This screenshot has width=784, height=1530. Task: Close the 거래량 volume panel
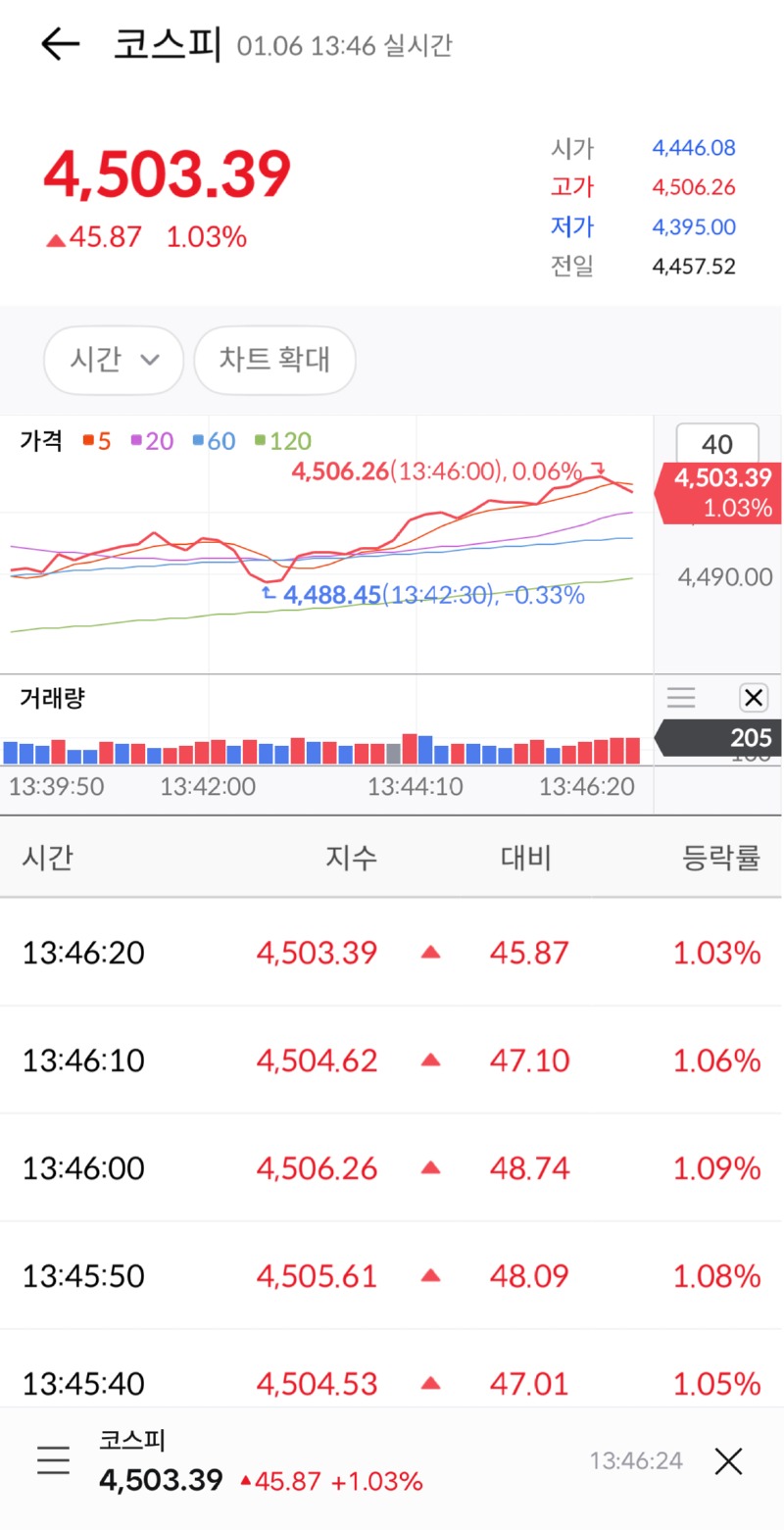pos(753,698)
